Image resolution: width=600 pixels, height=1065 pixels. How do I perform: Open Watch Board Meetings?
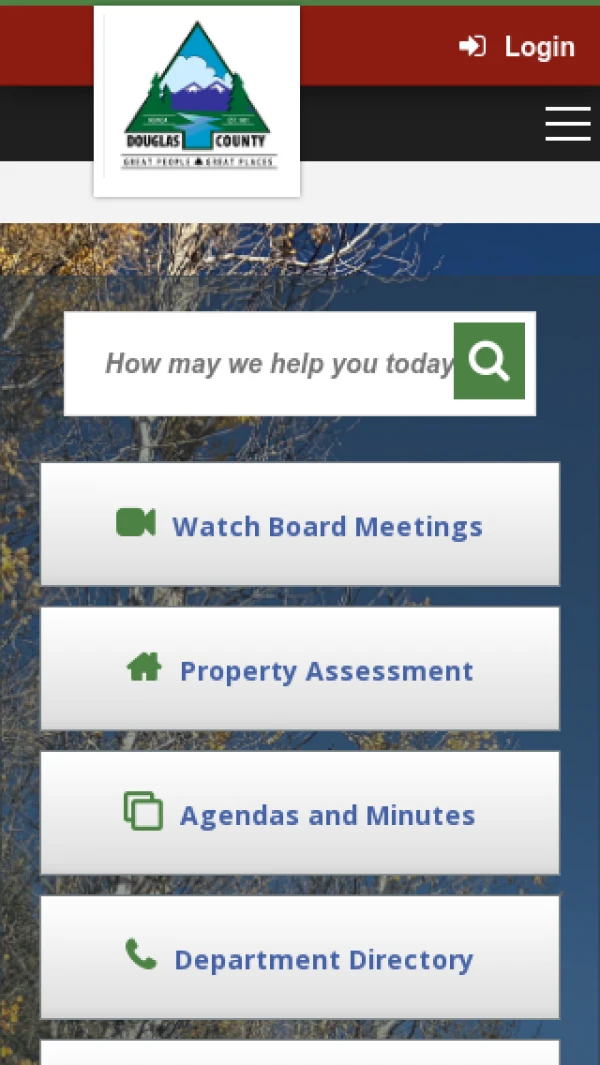point(300,524)
